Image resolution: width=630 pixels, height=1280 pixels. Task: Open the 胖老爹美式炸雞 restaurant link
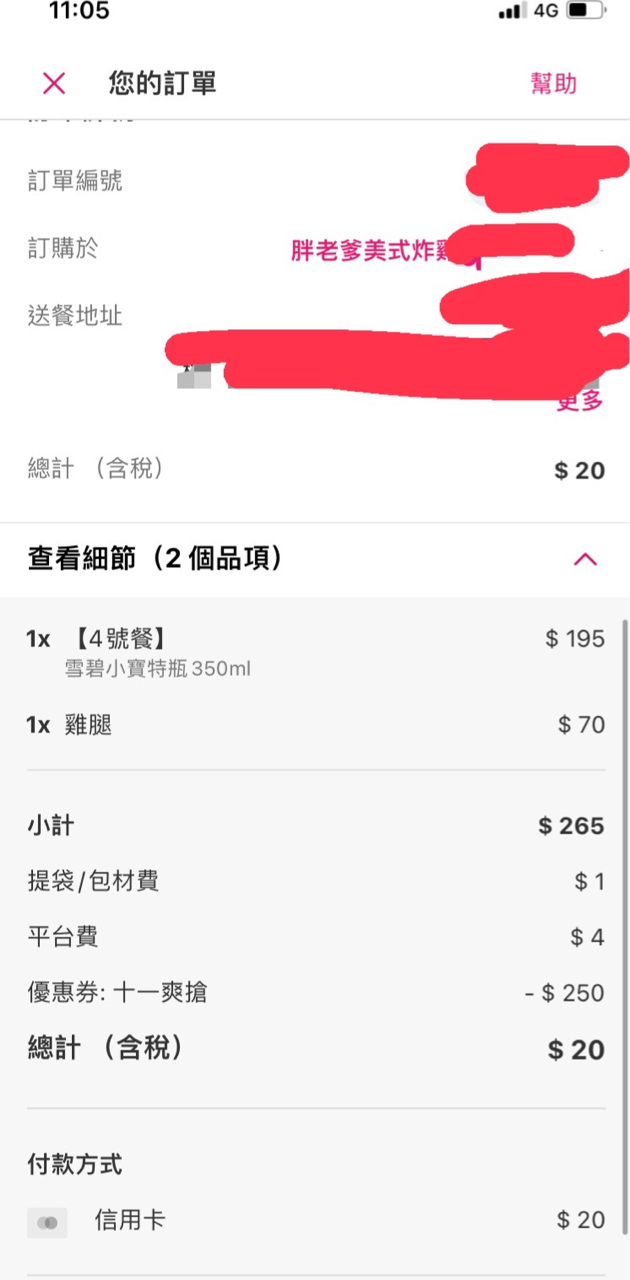pos(370,250)
